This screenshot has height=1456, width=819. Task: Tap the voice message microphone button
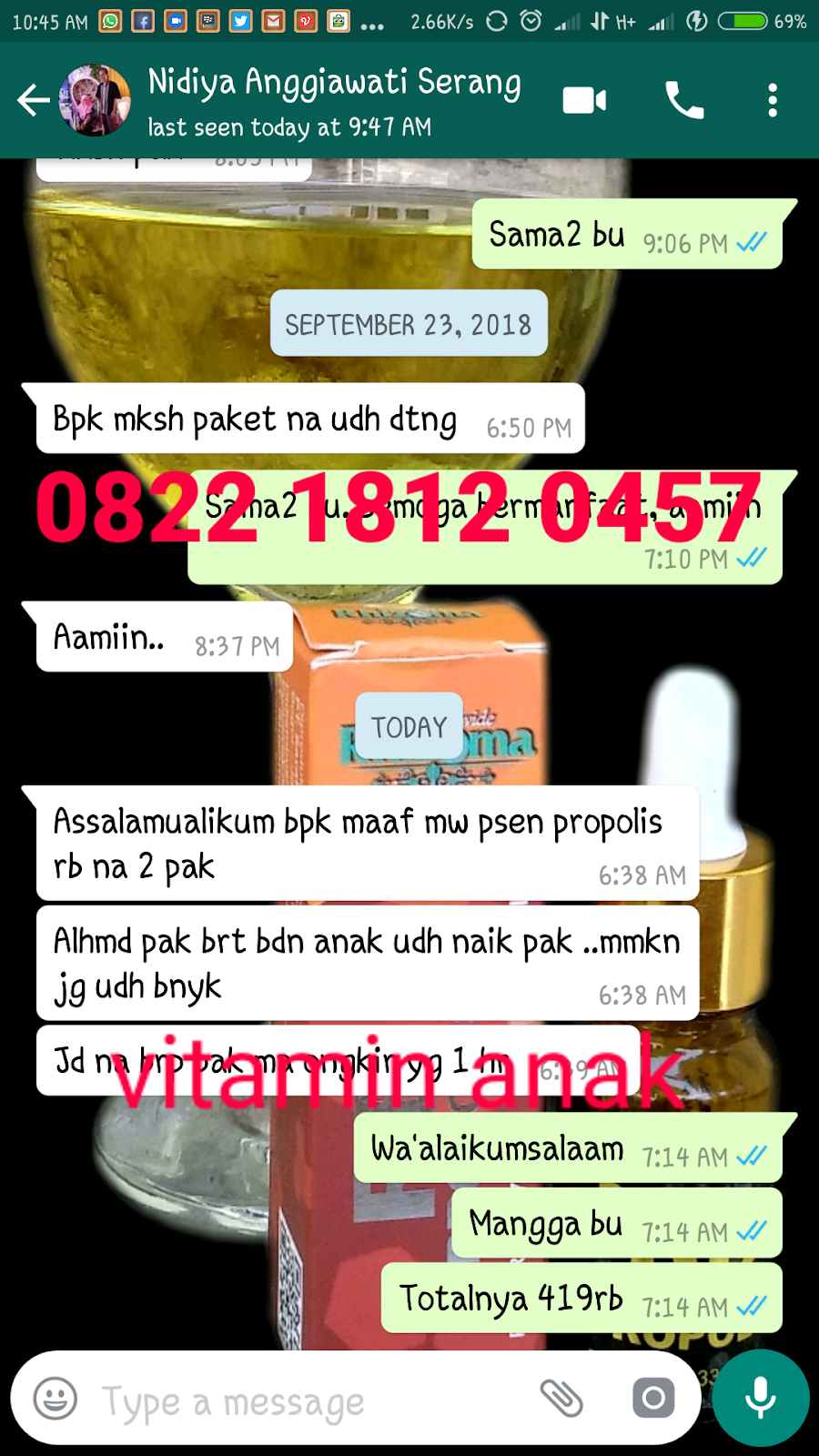tap(761, 1399)
